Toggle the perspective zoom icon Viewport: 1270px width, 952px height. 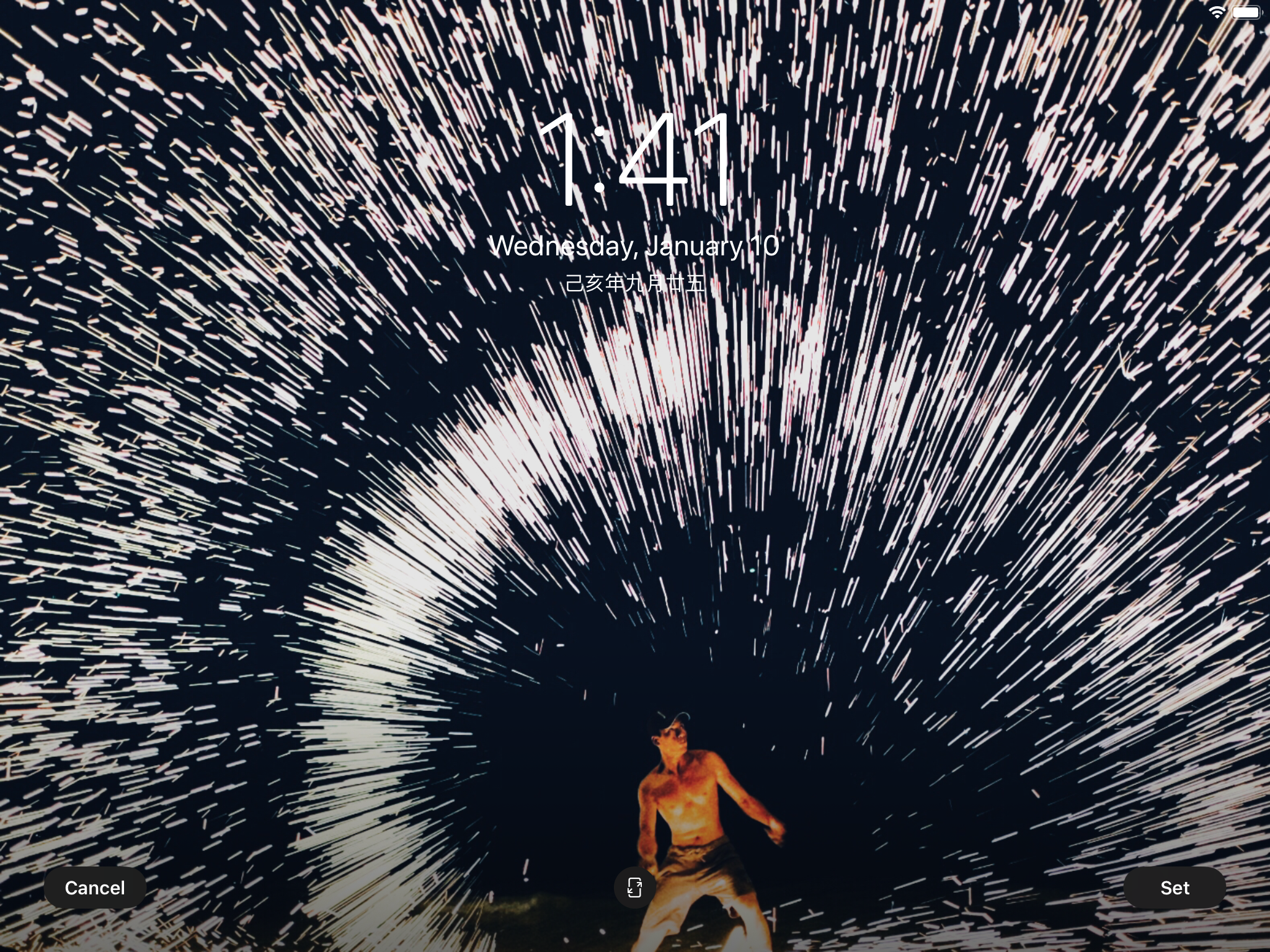[634, 888]
